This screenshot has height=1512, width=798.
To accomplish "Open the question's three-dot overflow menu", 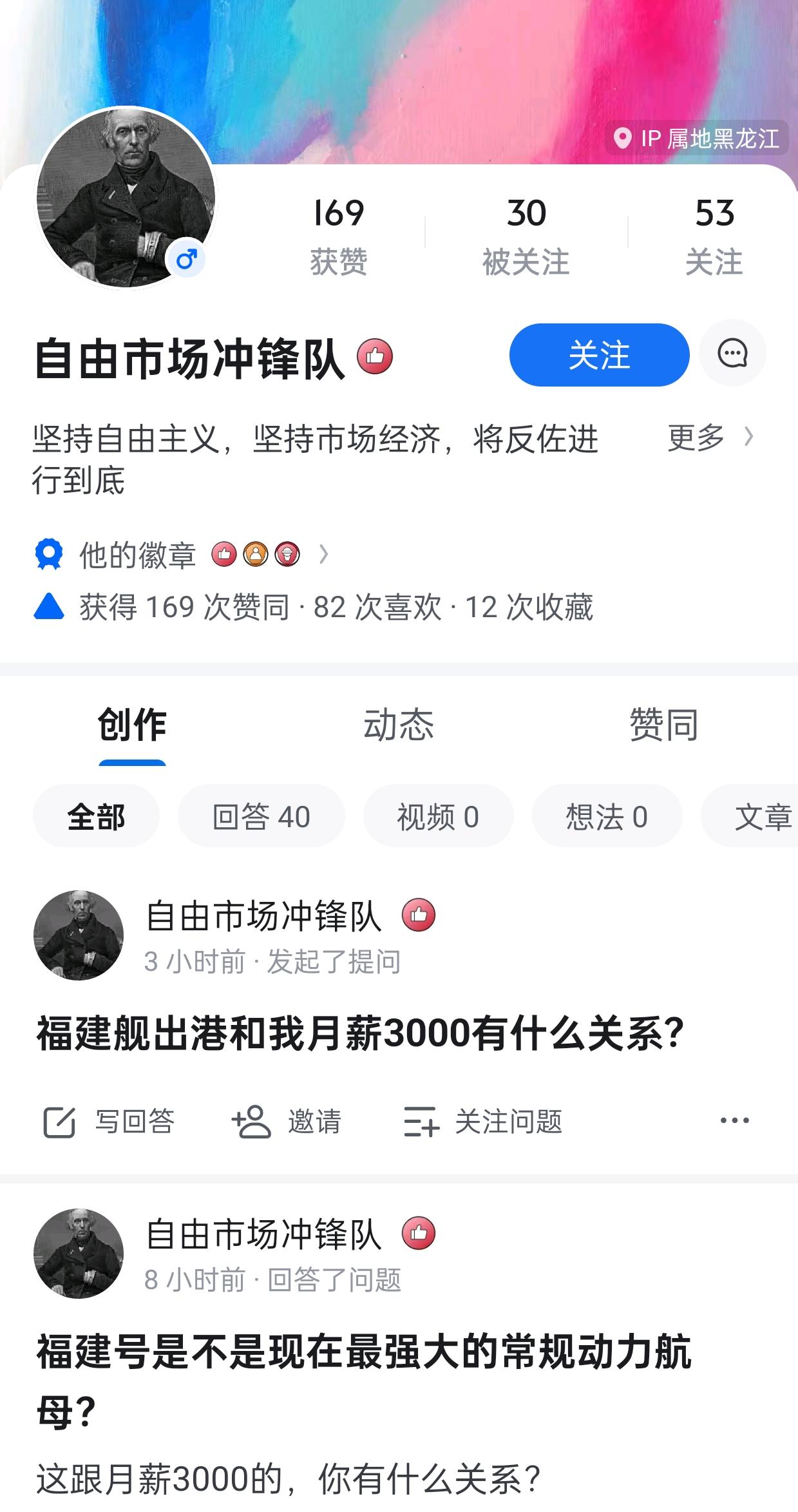I will [734, 1120].
